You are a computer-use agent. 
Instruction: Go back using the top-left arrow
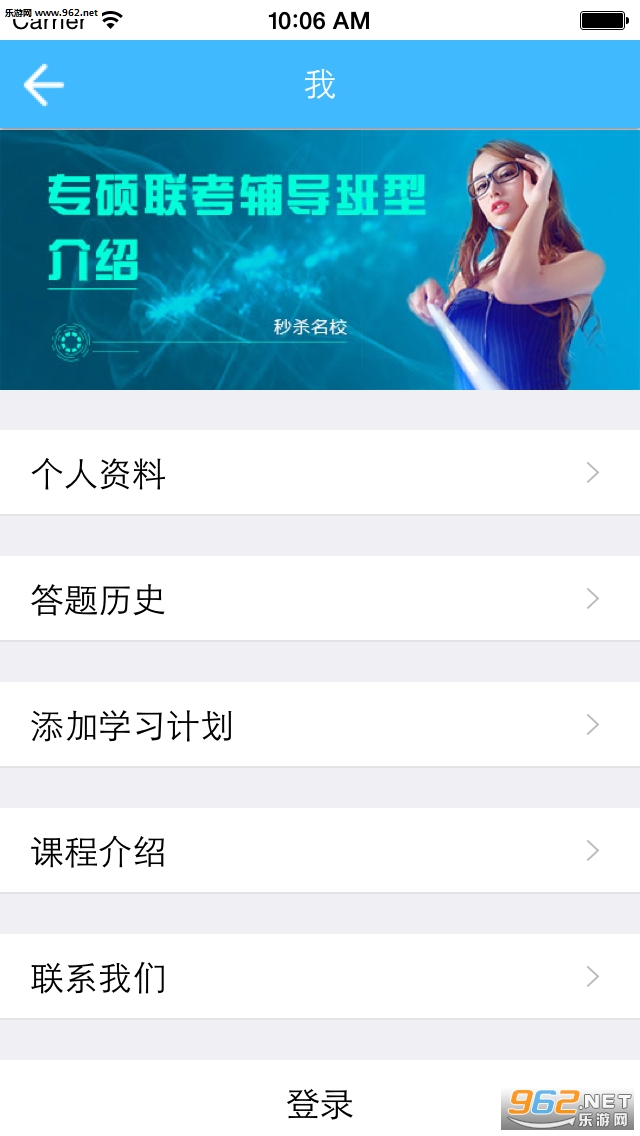44,85
